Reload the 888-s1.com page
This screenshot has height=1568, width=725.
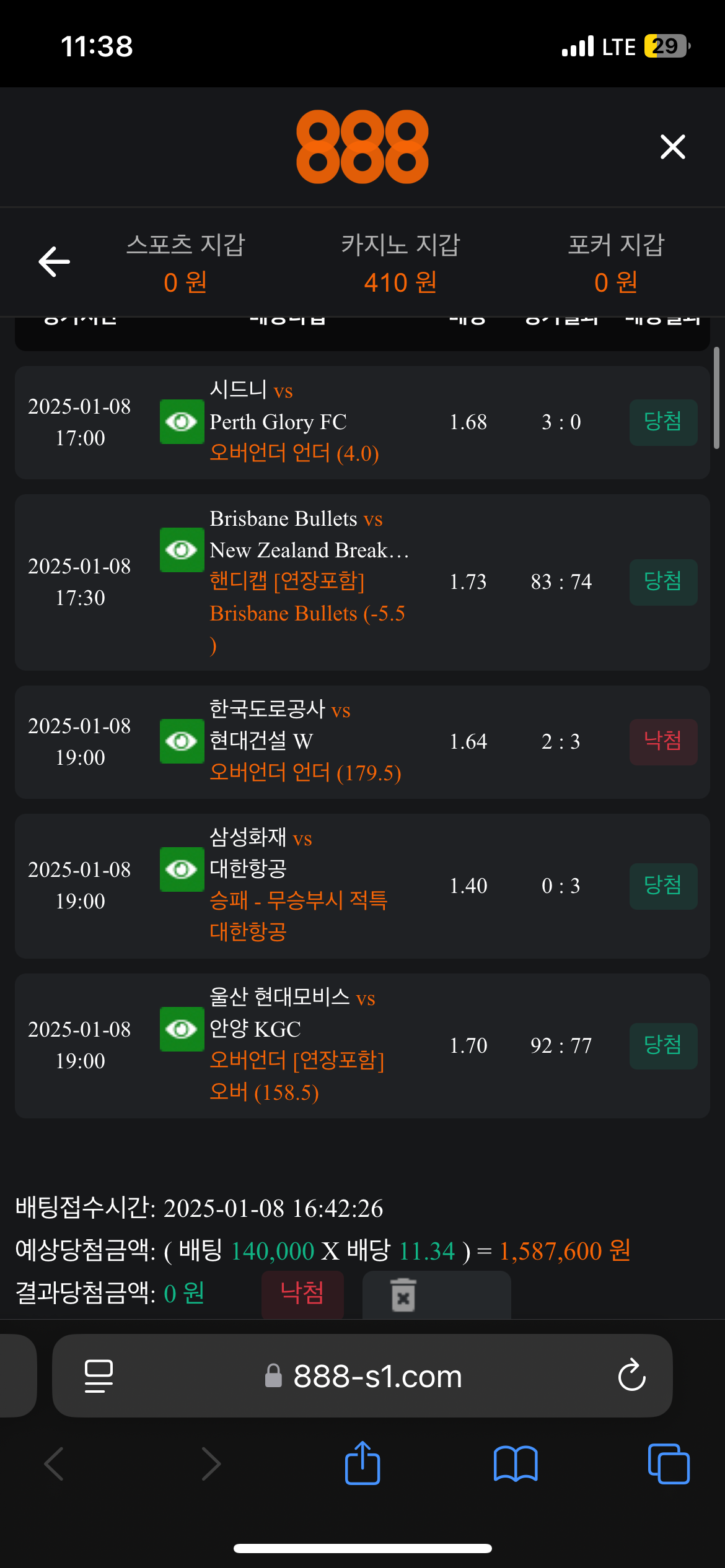tap(631, 1375)
